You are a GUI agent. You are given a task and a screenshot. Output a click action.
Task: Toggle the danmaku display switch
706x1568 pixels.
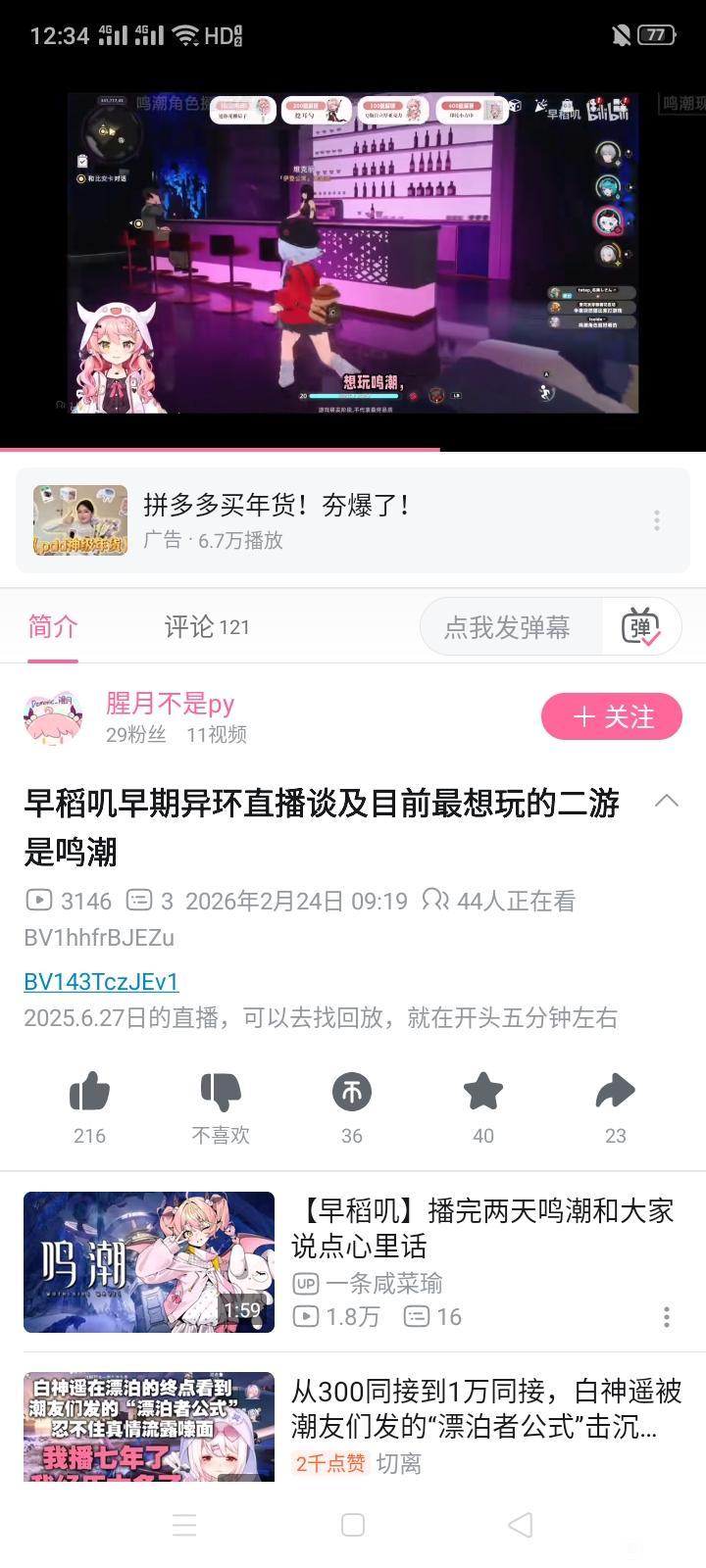click(x=641, y=627)
